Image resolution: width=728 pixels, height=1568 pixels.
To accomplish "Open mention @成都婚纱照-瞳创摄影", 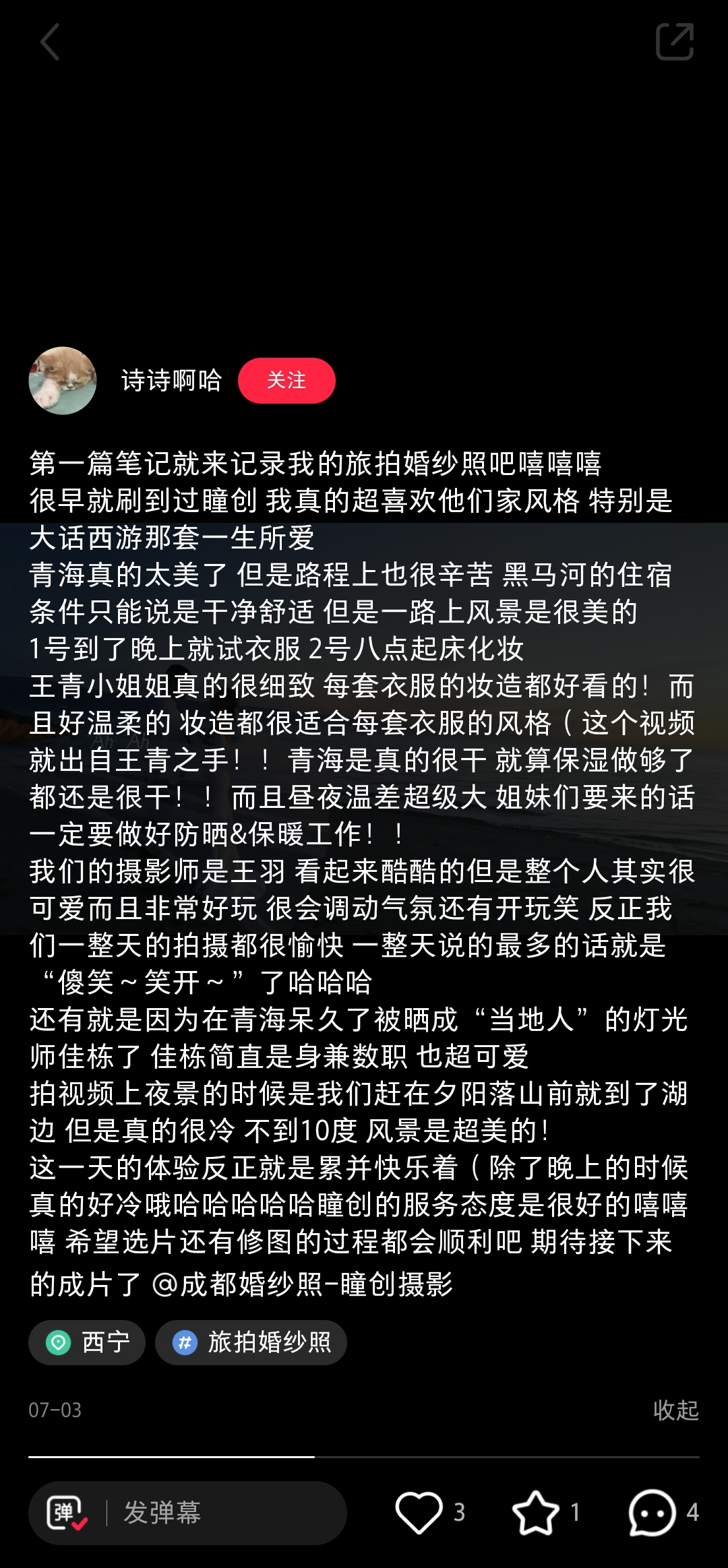I will (303, 1284).
